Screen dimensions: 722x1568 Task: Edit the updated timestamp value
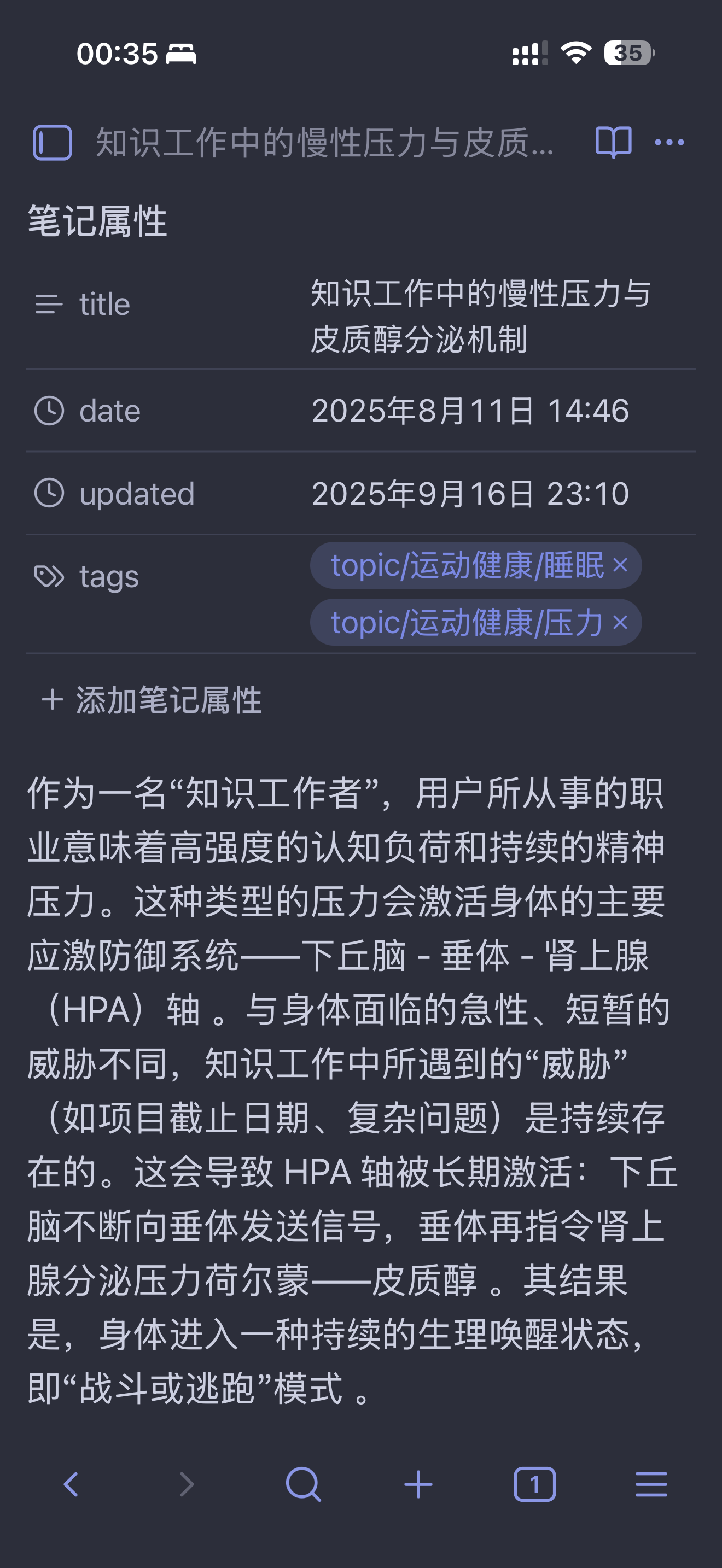pos(470,493)
